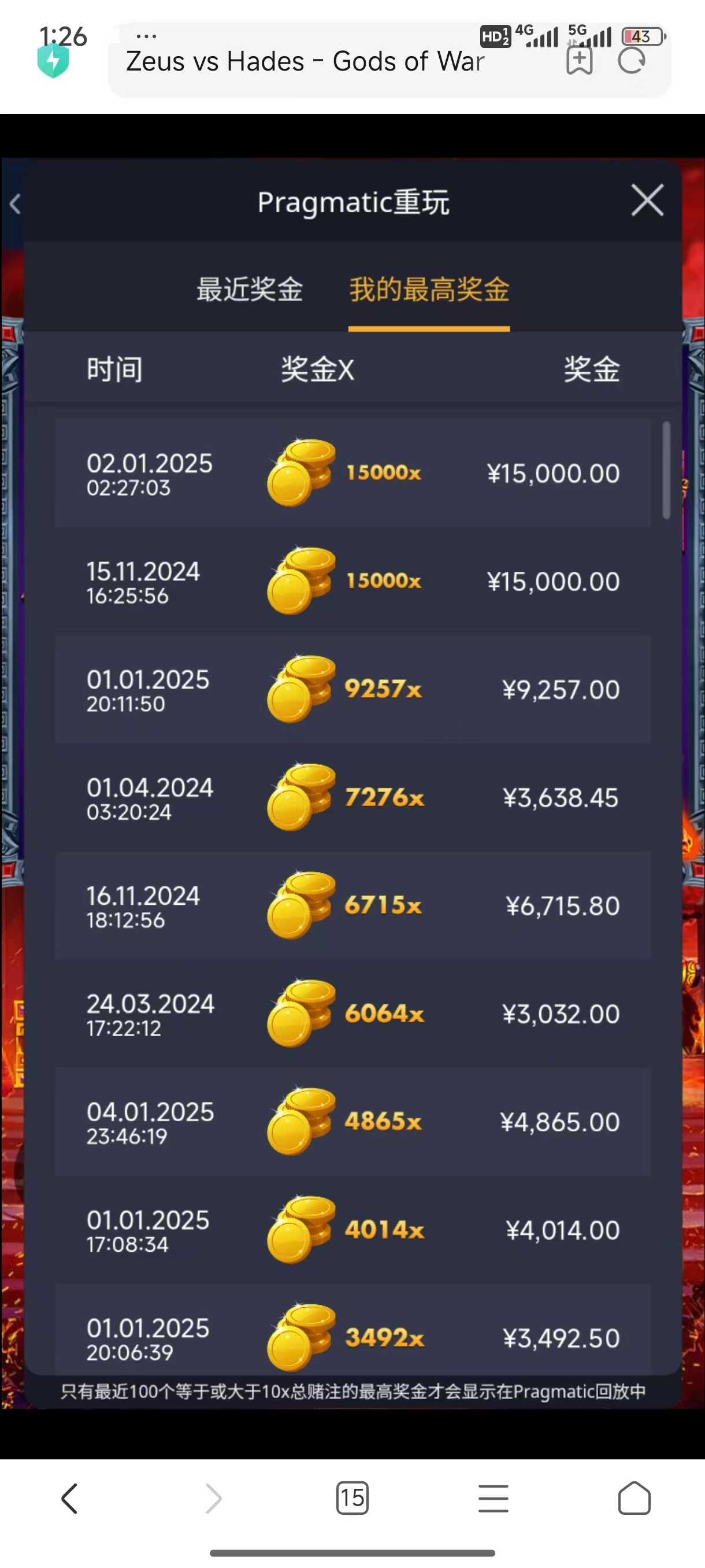Open the 4014x win replay

click(353, 1230)
